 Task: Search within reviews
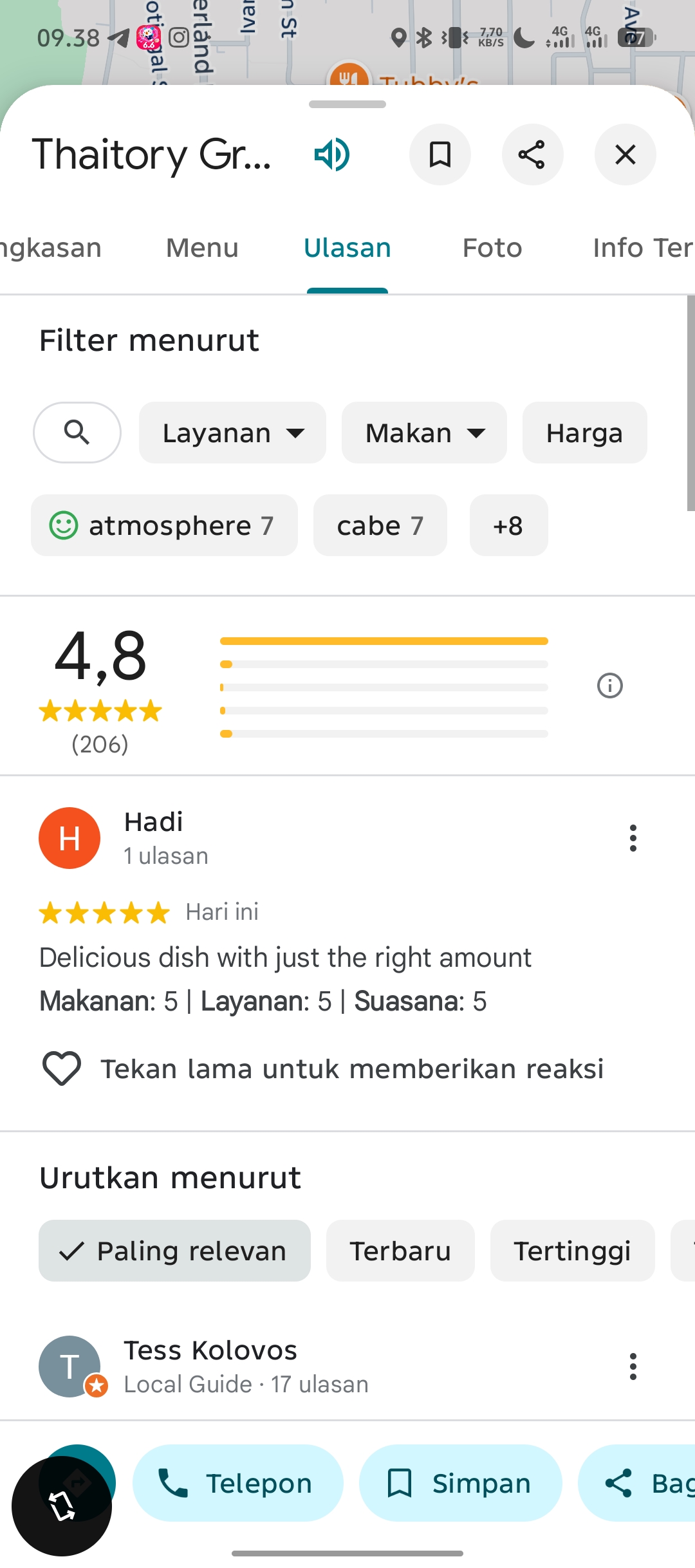77,433
